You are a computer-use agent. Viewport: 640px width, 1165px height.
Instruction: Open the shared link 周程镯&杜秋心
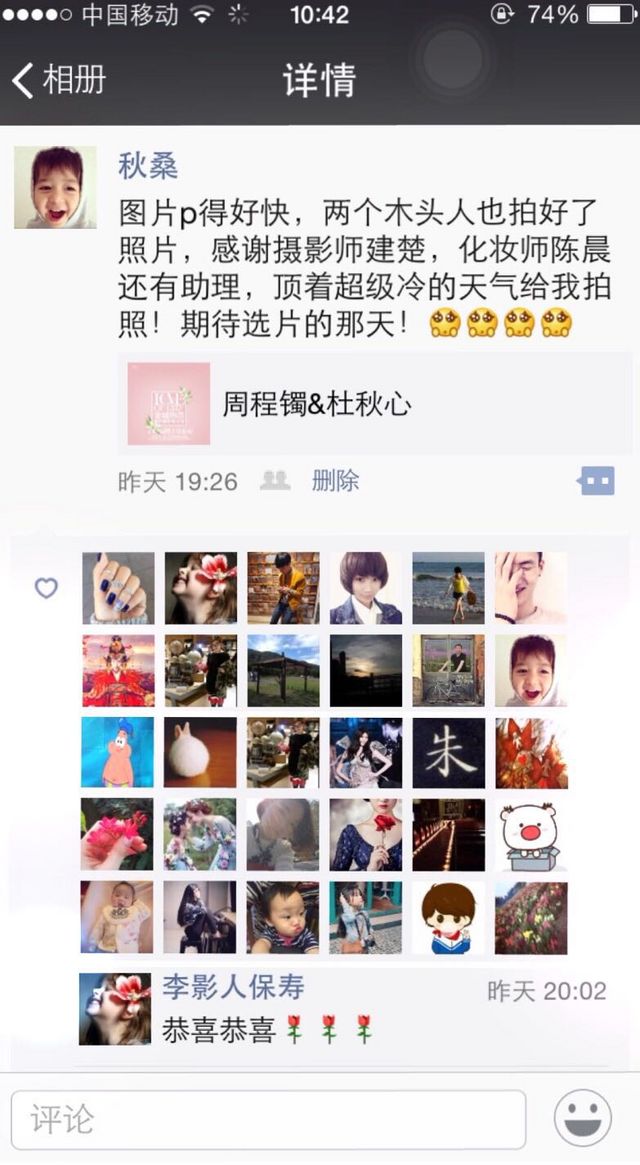click(x=374, y=403)
